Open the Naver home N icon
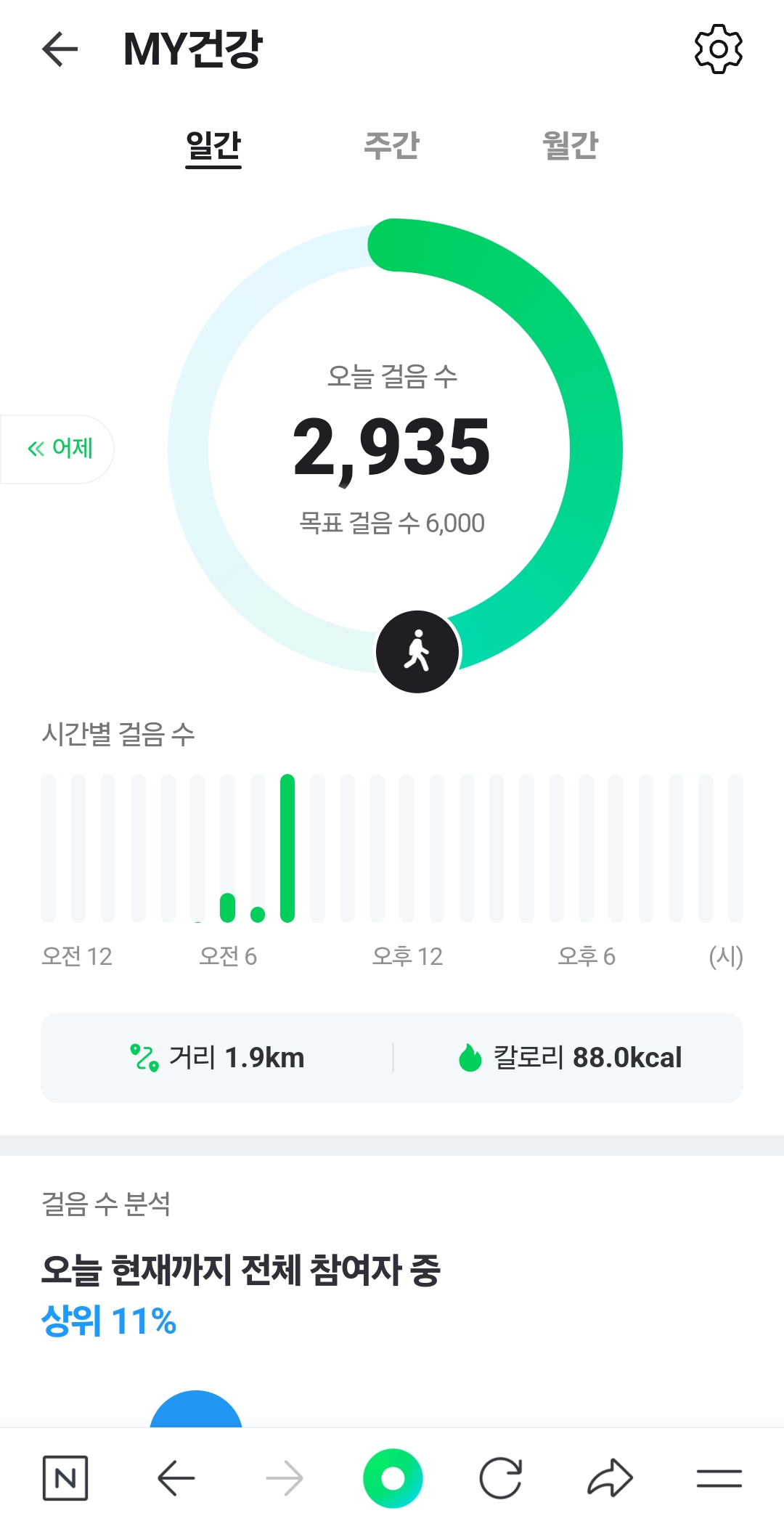Screen dimensions: 784x1529 (x=65, y=1477)
